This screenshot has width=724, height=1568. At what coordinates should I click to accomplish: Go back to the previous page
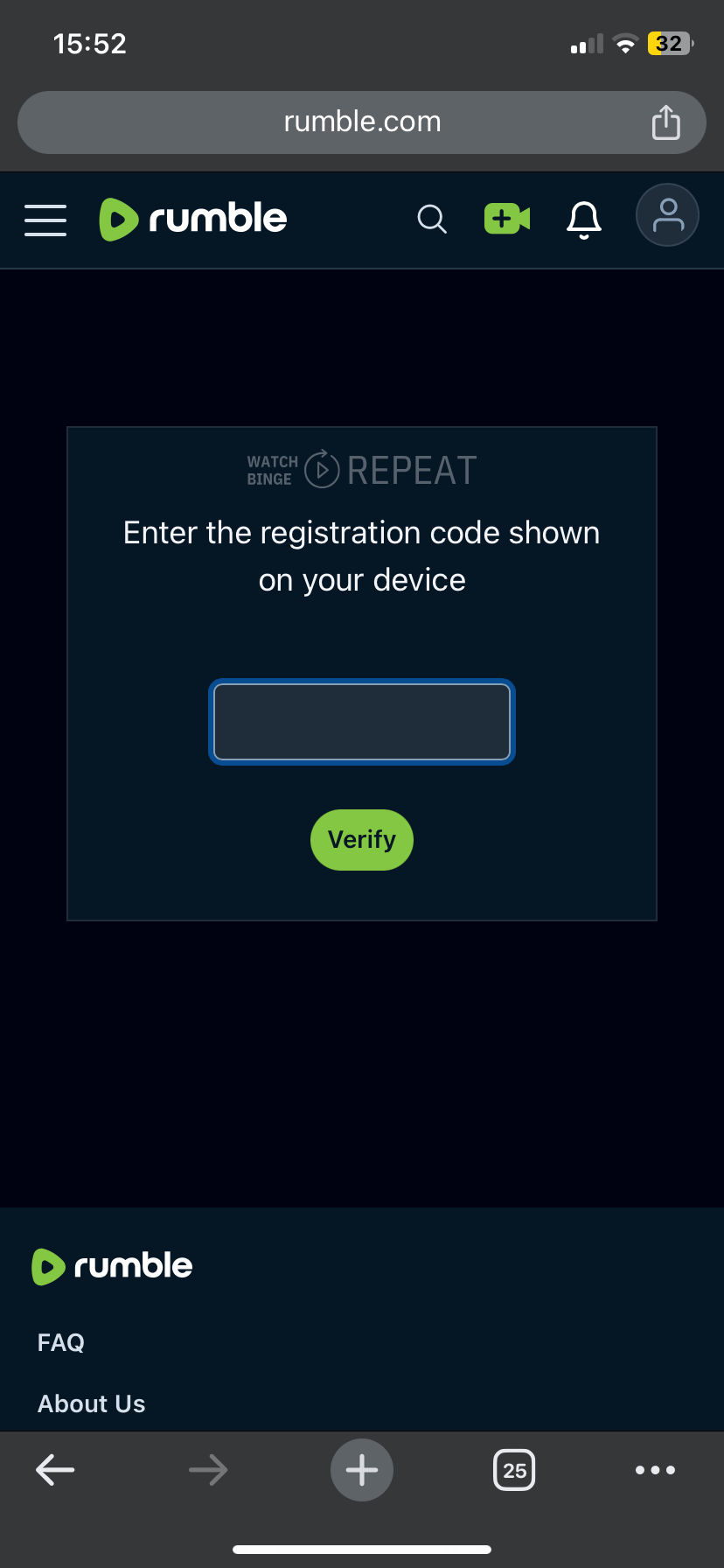(55, 1470)
